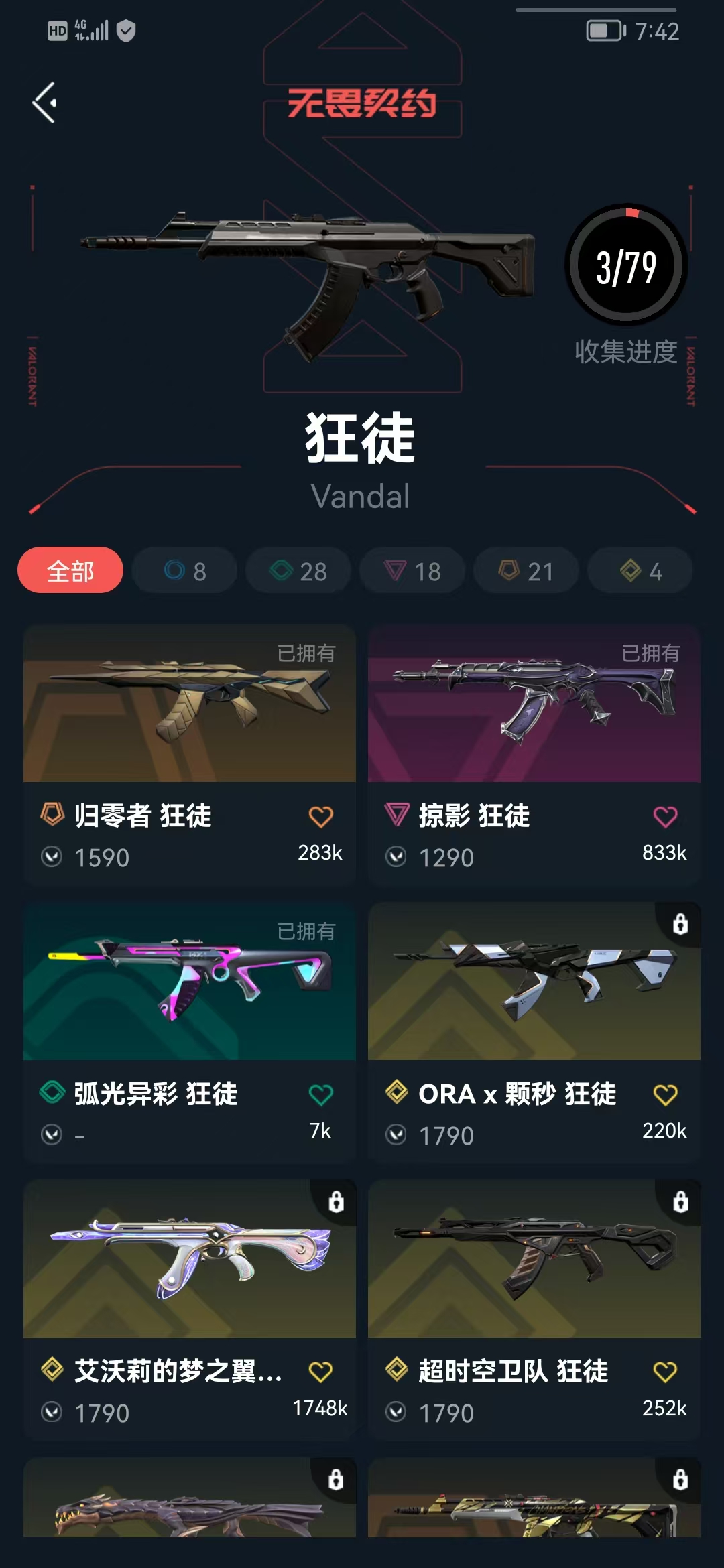Open the 归零者 狂徒 skin card
The height and width of the screenshot is (1568, 724).
coord(190,704)
